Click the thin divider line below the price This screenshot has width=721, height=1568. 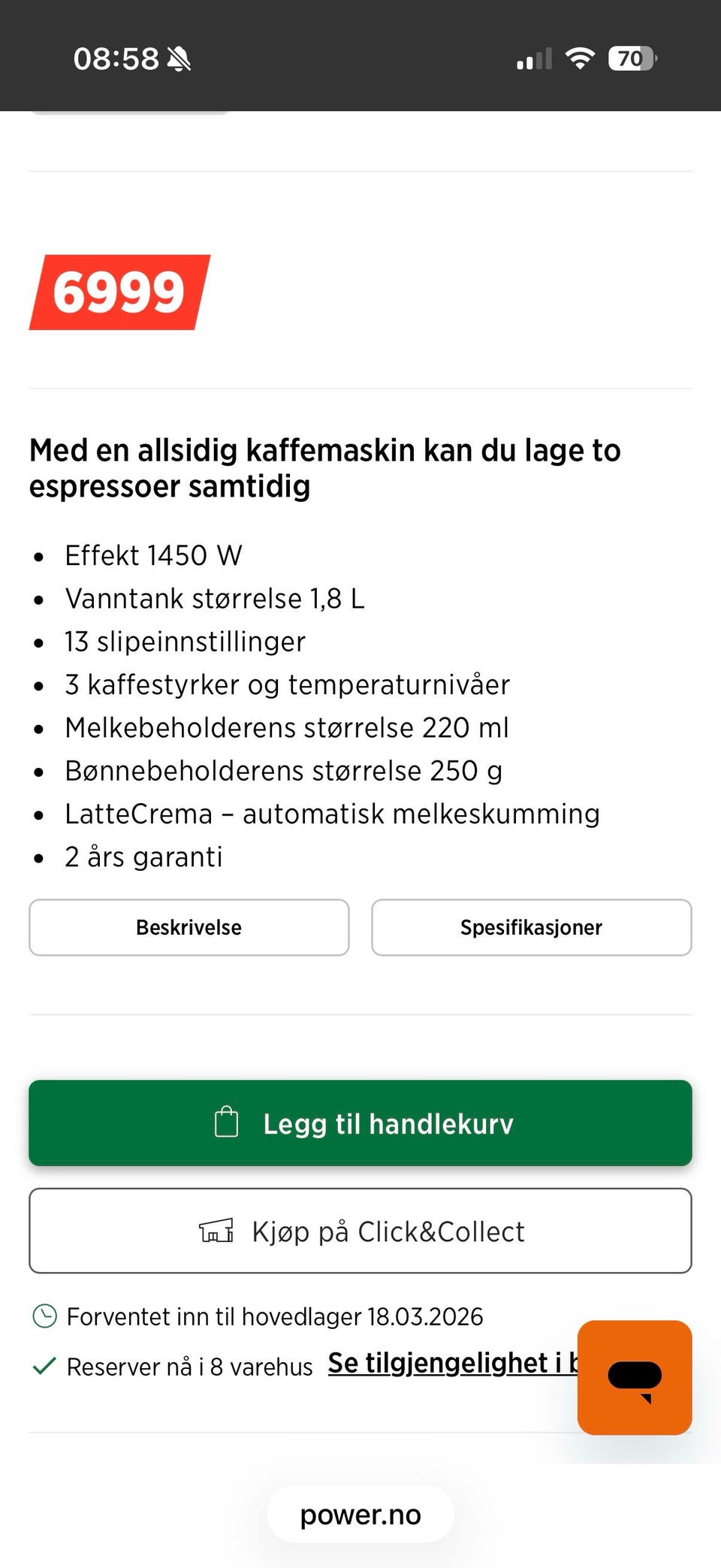click(x=360, y=388)
